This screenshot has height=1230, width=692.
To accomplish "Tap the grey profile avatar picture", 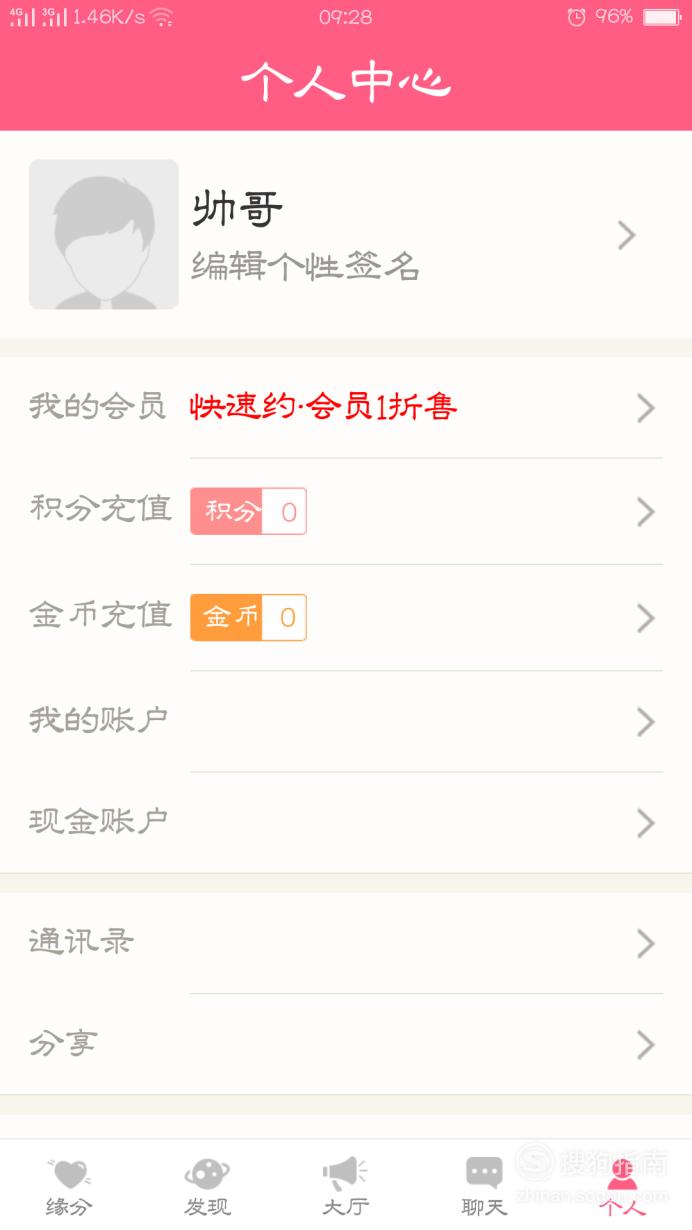I will [x=104, y=234].
